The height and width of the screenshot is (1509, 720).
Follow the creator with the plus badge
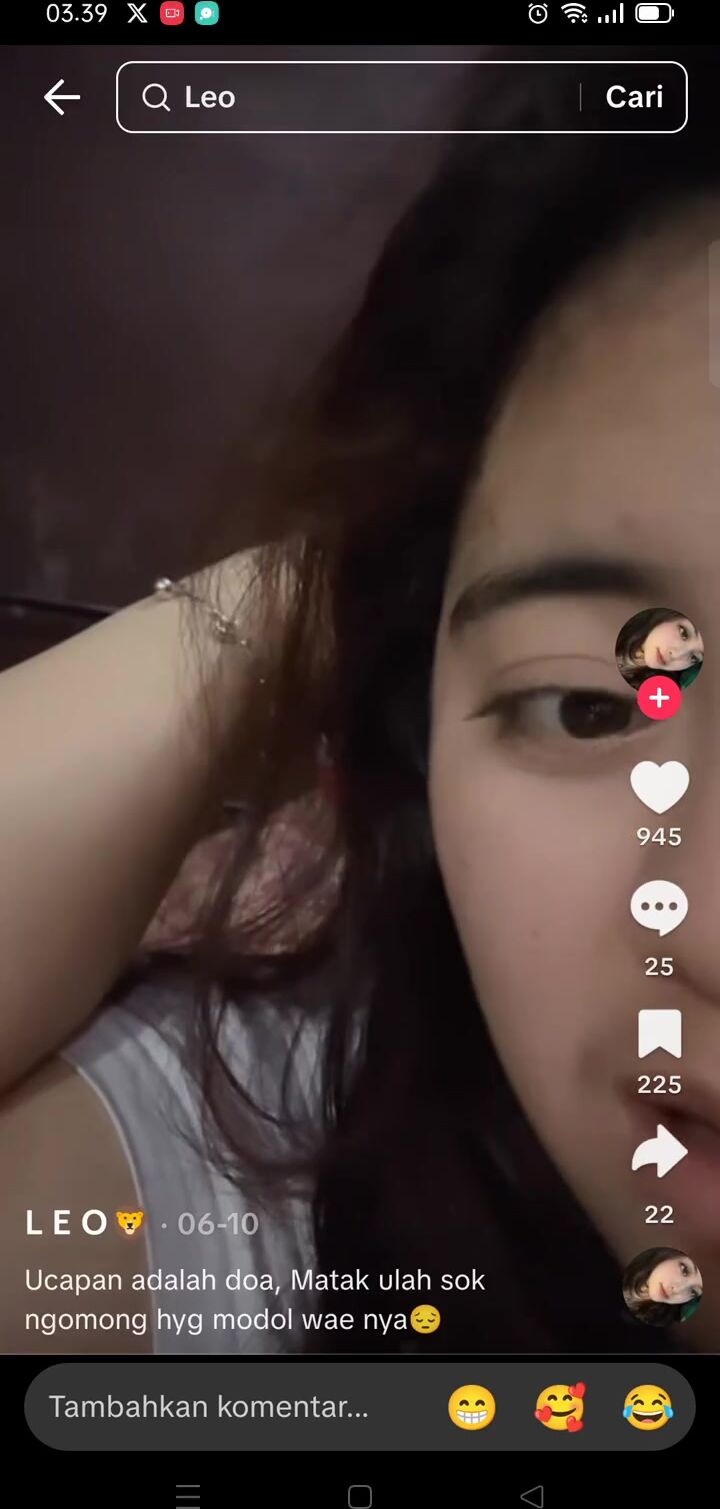tap(659, 698)
